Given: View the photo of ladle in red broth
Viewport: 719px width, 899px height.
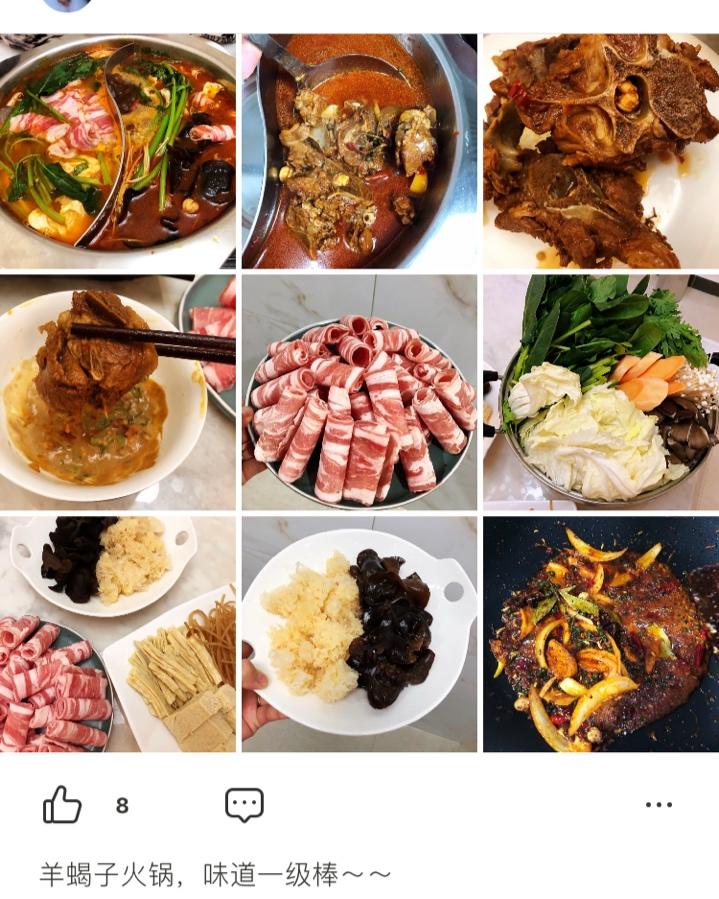Looking at the screenshot, I should pos(359,151).
